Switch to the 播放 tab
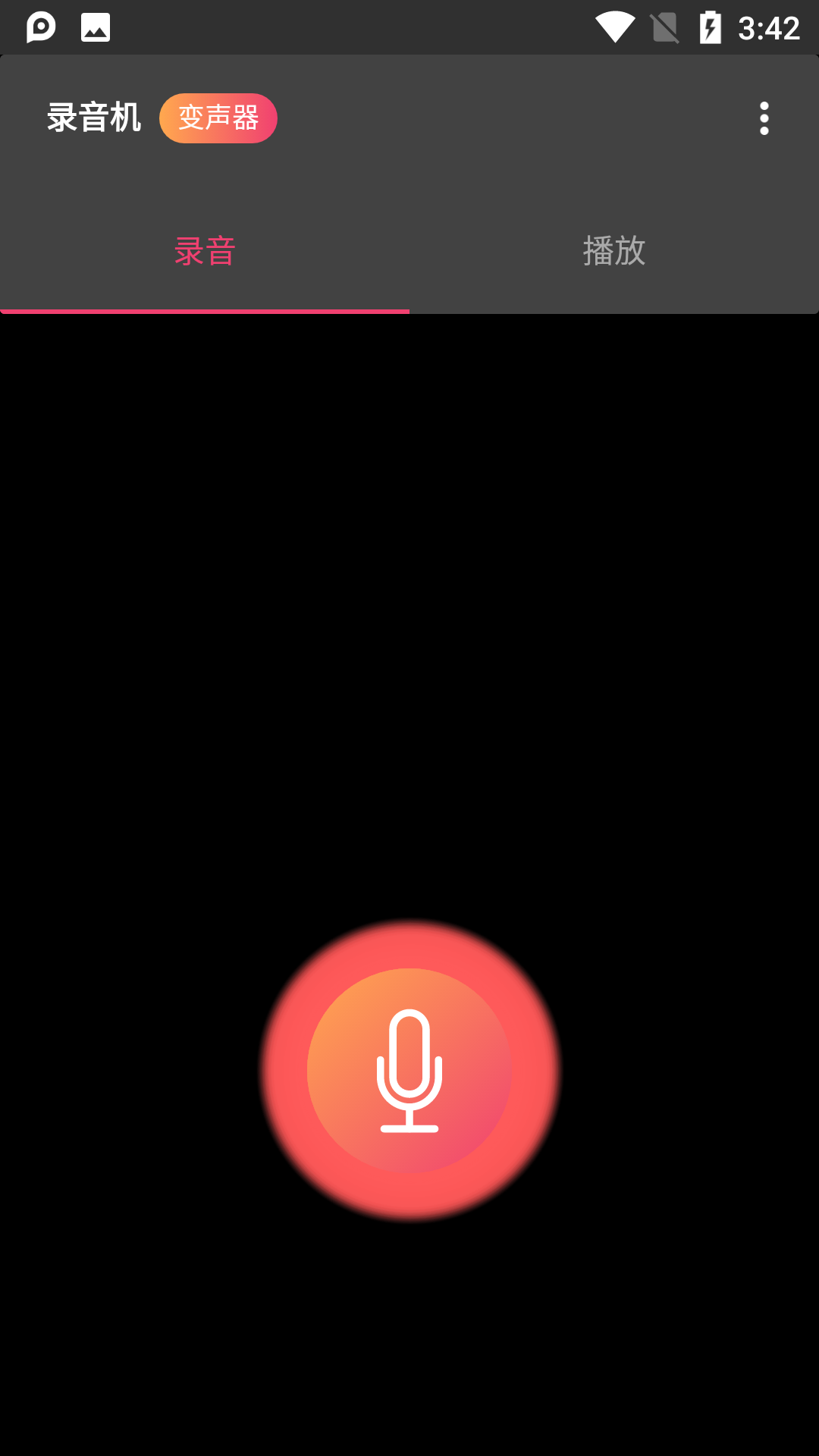 [x=614, y=251]
